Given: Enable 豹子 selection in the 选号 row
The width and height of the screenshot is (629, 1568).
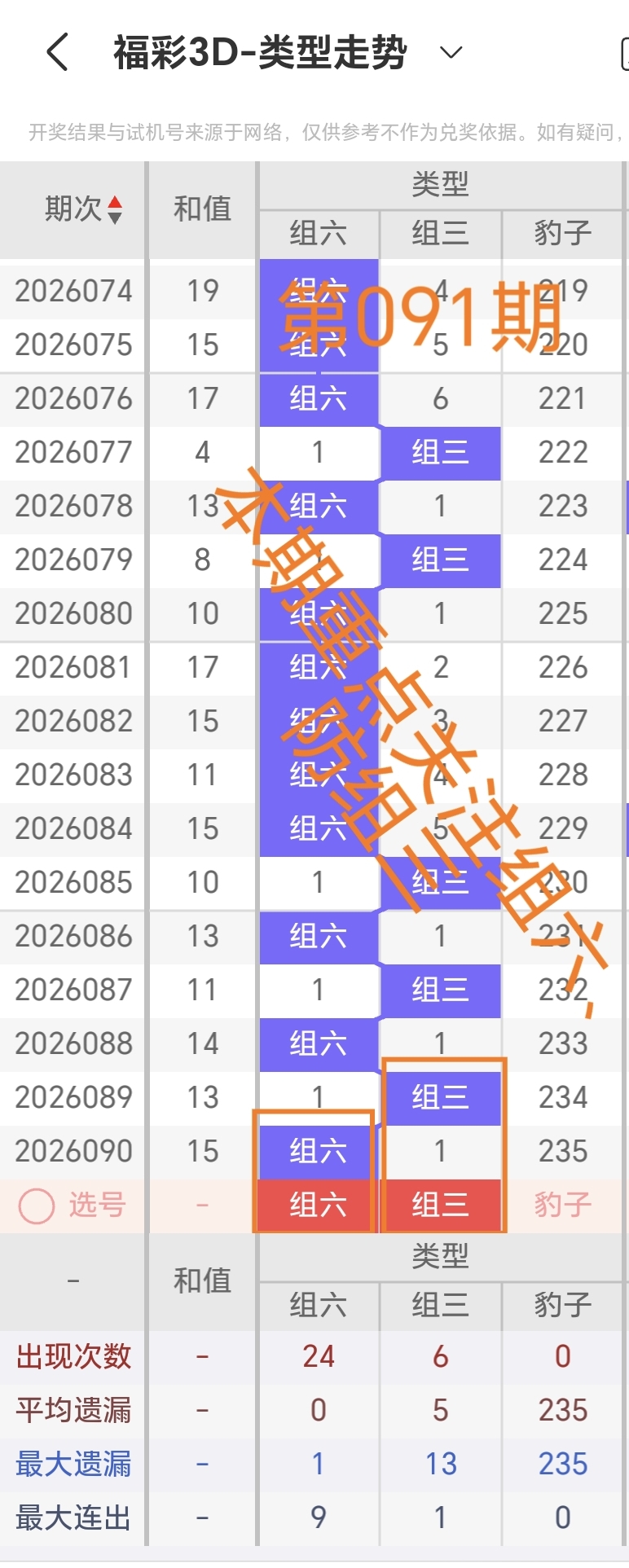Looking at the screenshot, I should point(561,1206).
